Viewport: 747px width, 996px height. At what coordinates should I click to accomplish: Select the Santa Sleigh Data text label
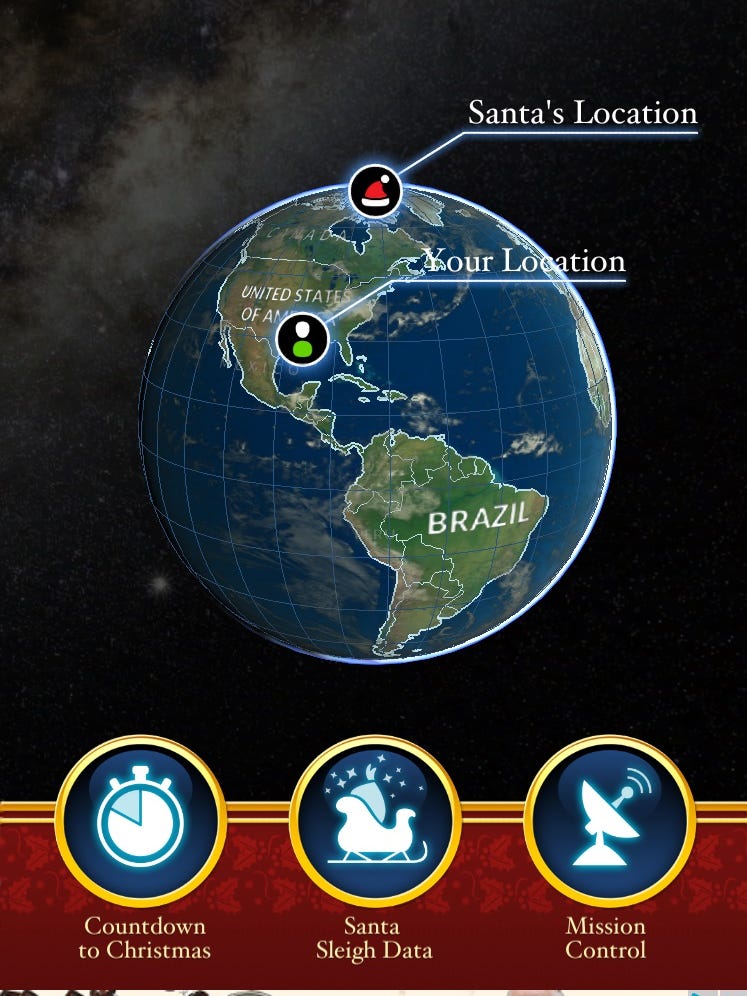click(373, 936)
